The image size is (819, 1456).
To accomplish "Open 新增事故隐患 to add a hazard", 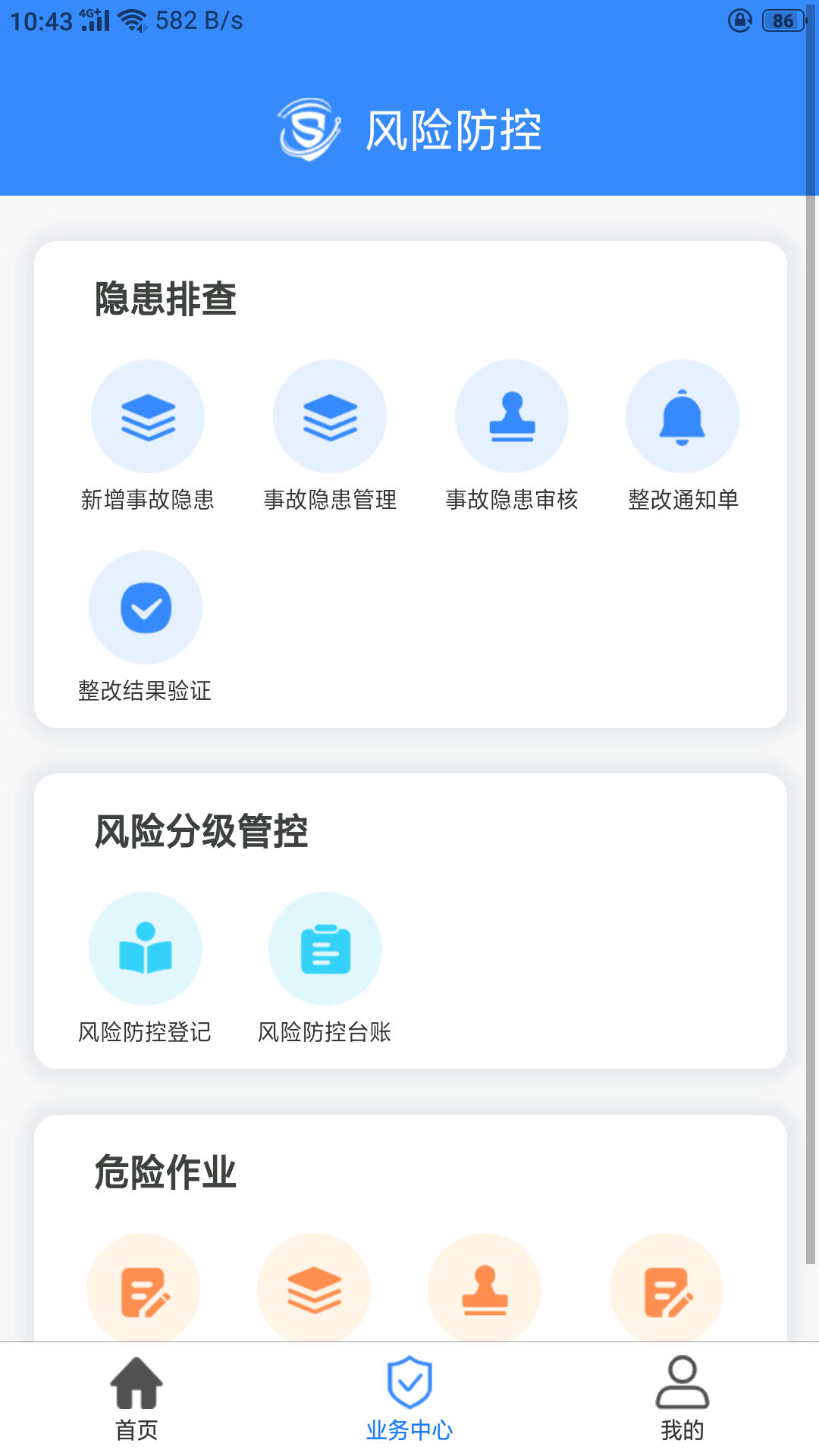I will pos(148,436).
